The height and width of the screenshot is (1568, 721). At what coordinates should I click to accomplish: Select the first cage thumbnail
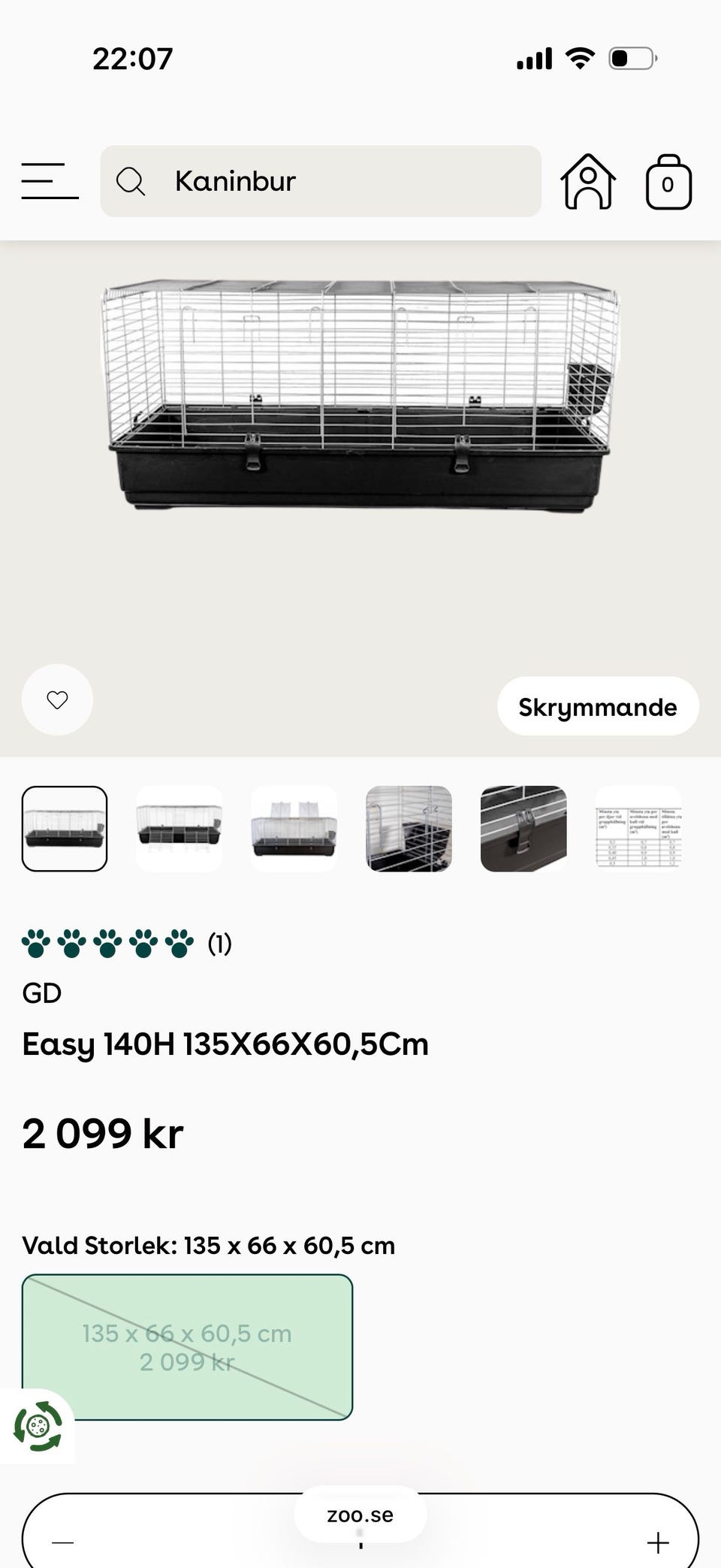click(65, 829)
